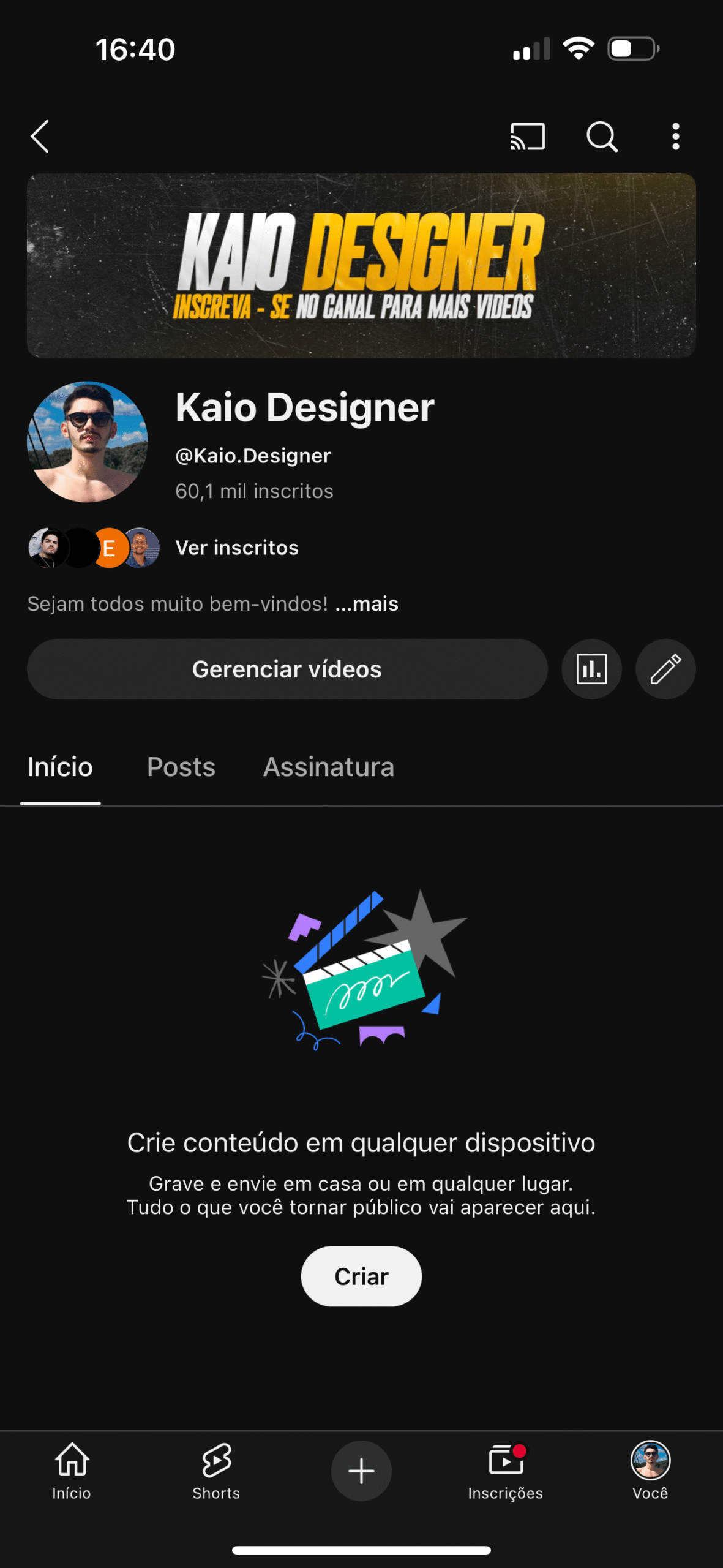
Task: Go back to the previous screen
Action: [x=40, y=136]
